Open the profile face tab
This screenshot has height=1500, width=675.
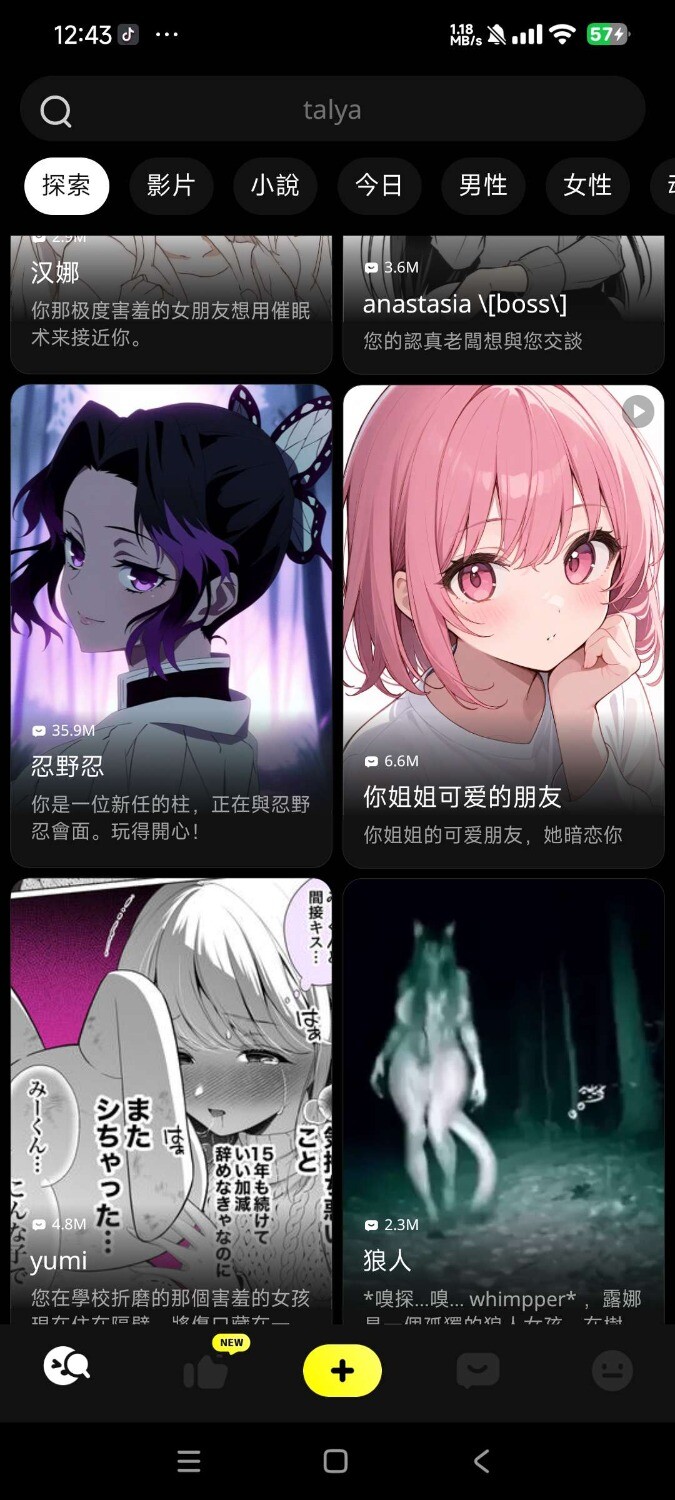click(x=612, y=1370)
